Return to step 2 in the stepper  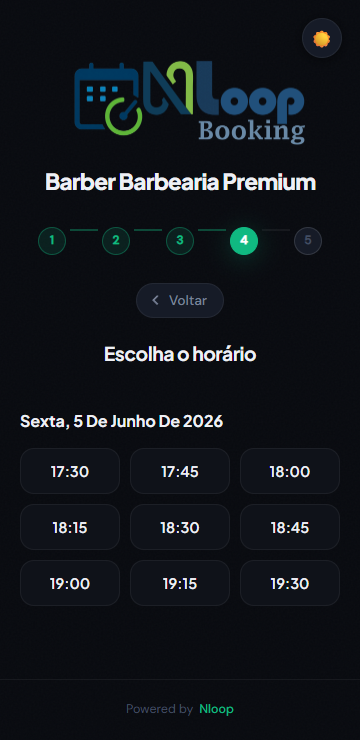116,241
